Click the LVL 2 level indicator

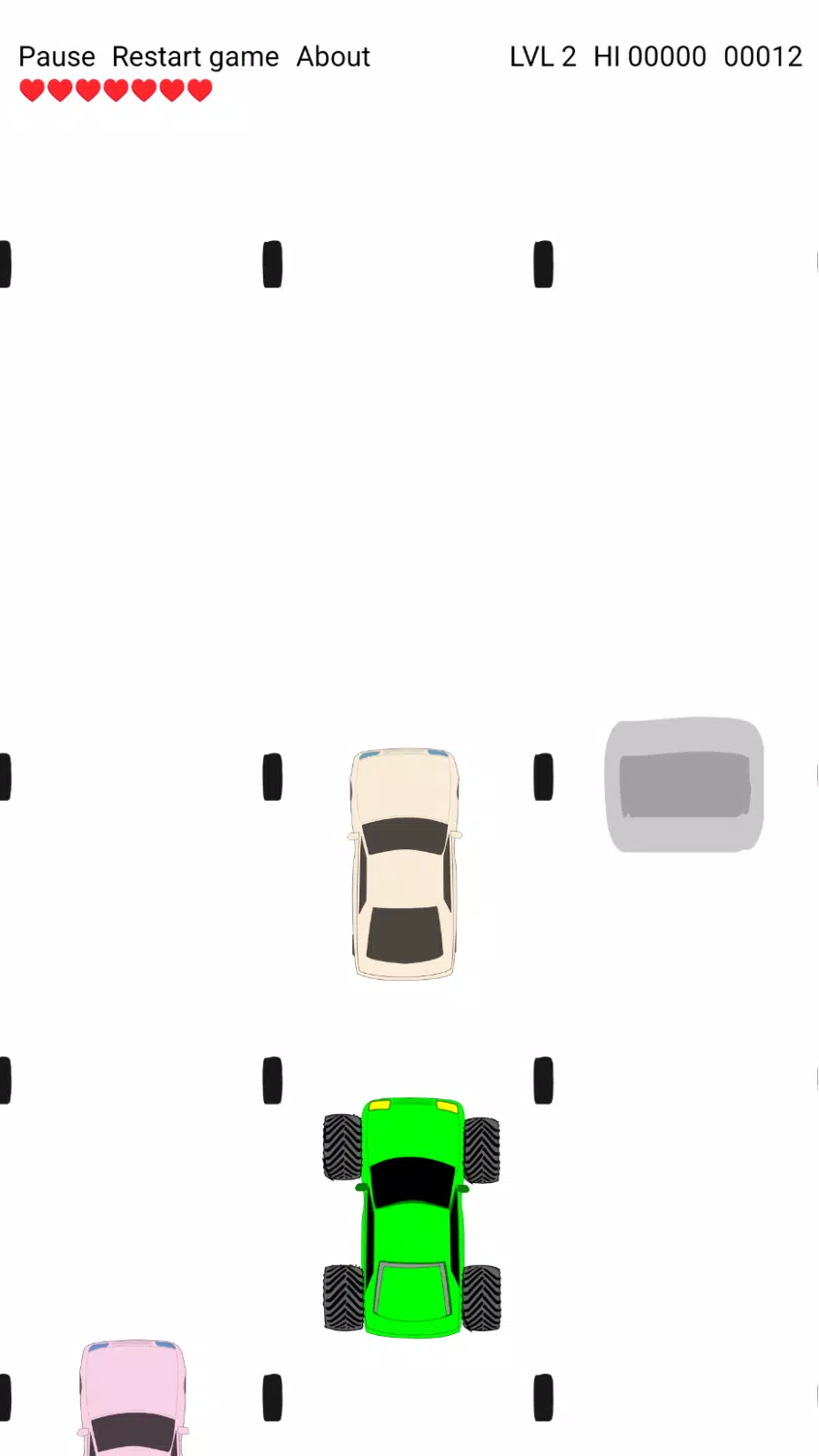pyautogui.click(x=542, y=56)
